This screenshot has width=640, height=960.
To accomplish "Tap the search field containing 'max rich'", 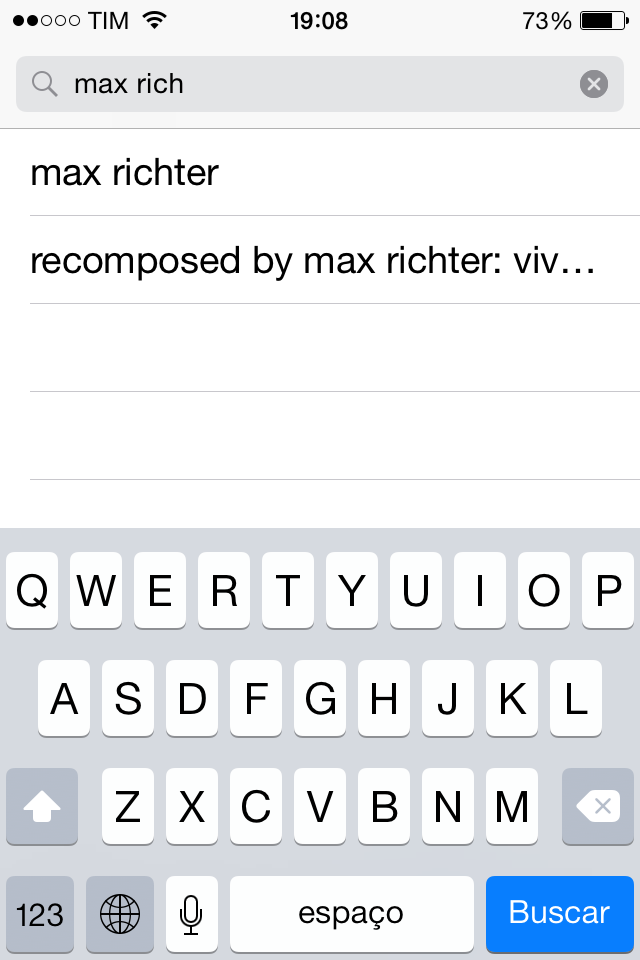I will [x=300, y=84].
